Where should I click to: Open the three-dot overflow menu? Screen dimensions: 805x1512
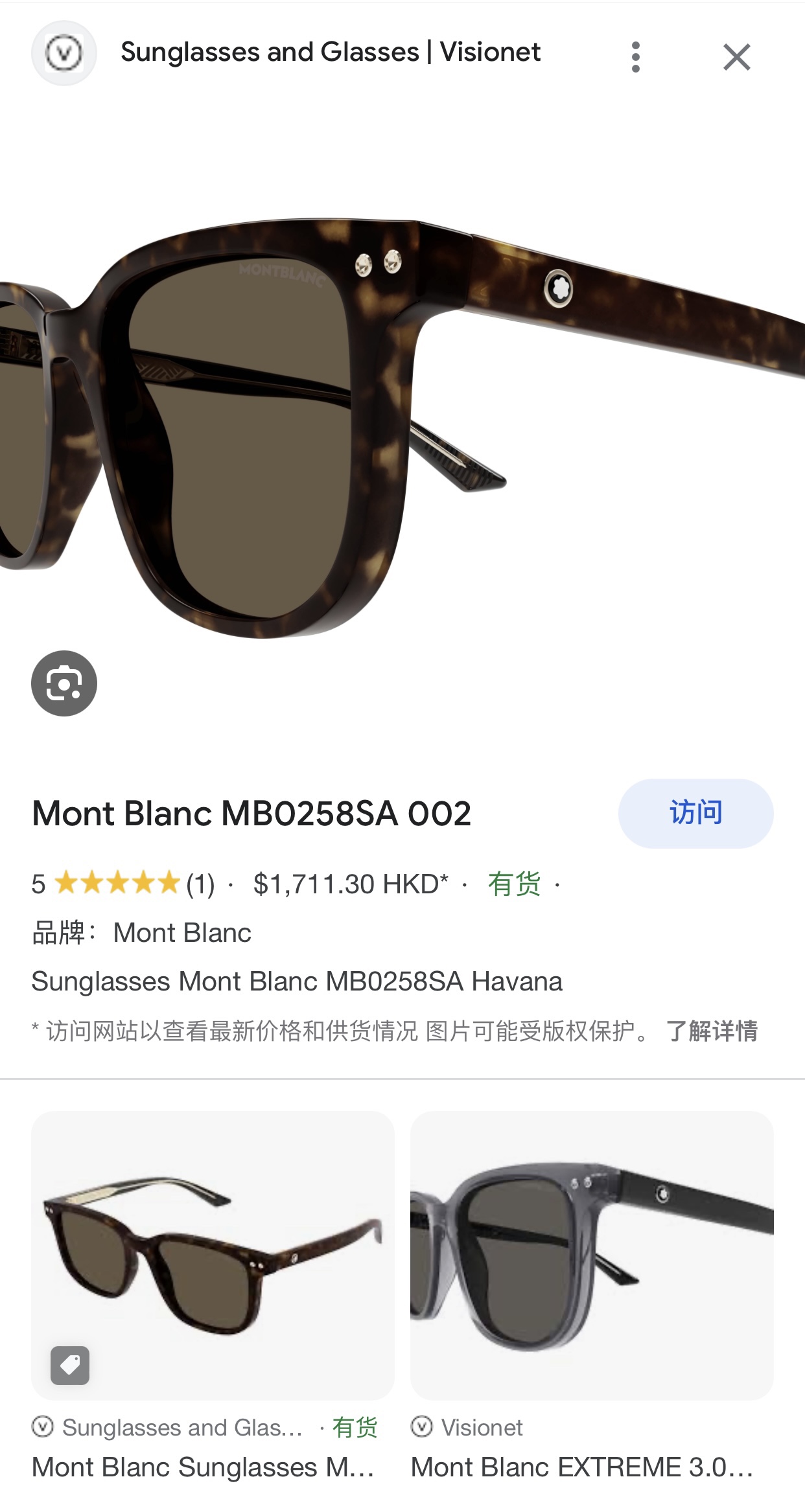click(x=635, y=57)
